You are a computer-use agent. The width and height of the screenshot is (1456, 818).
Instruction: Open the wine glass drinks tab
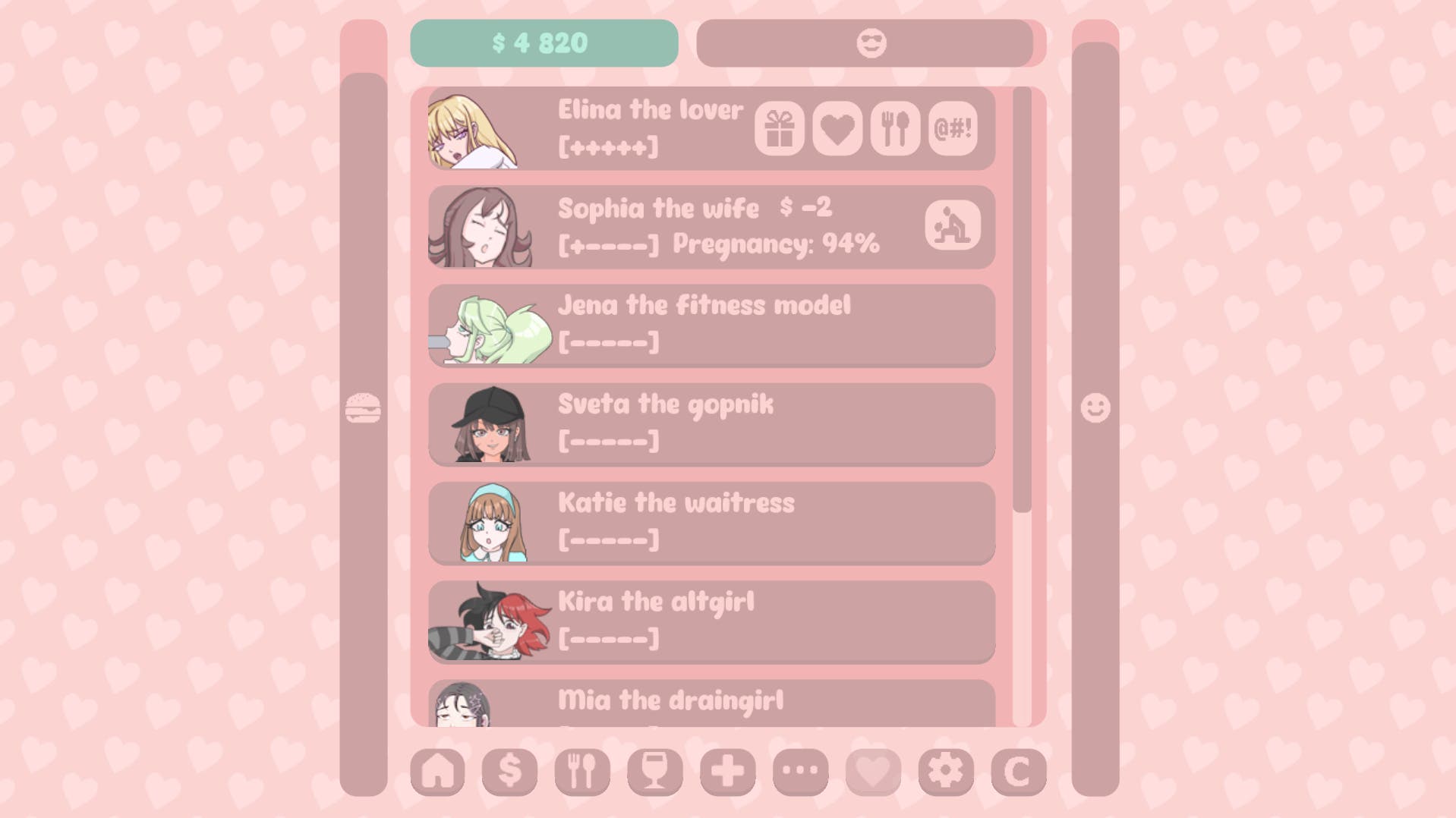pyautogui.click(x=654, y=772)
